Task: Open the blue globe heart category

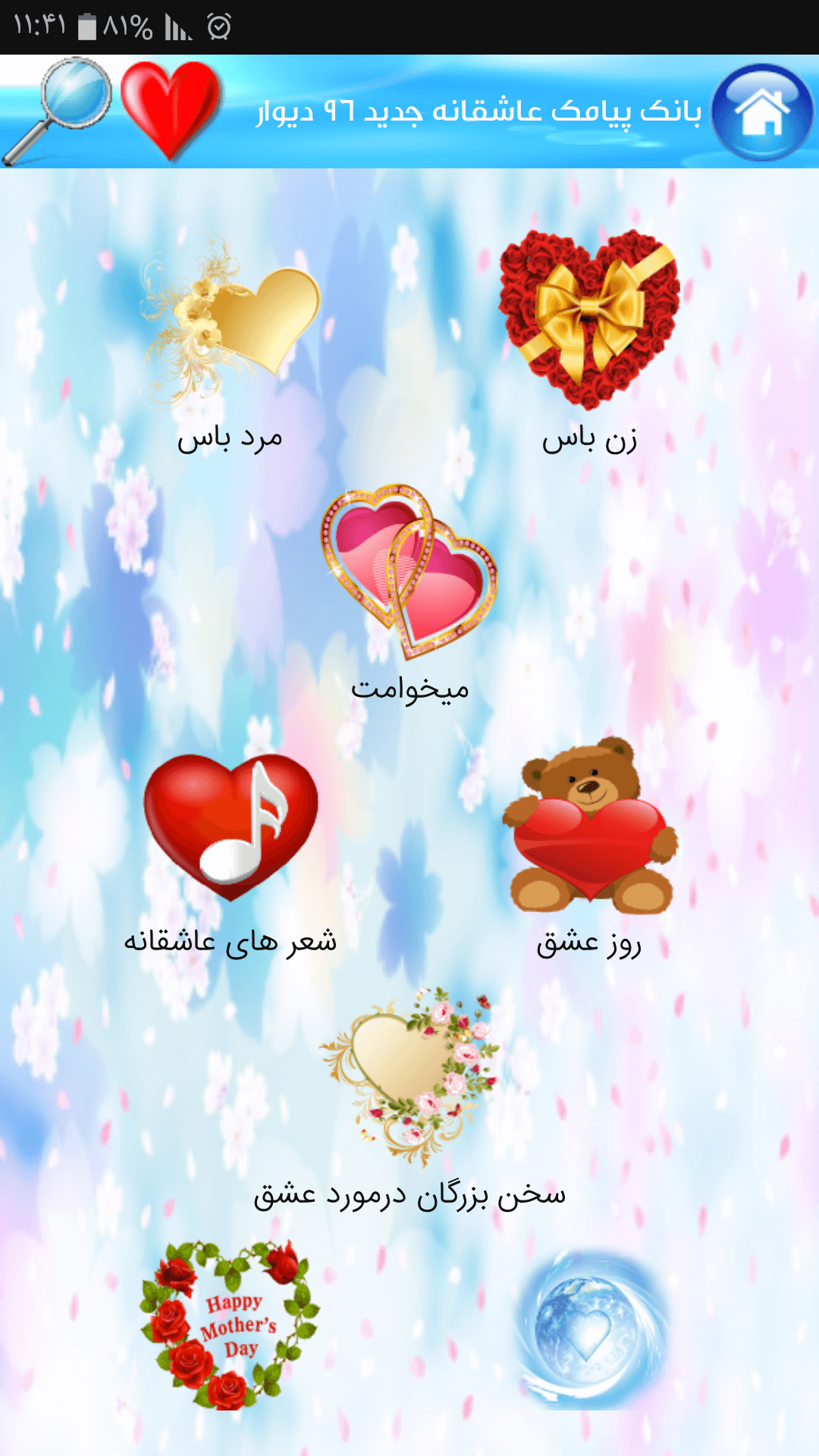Action: pos(589,1329)
